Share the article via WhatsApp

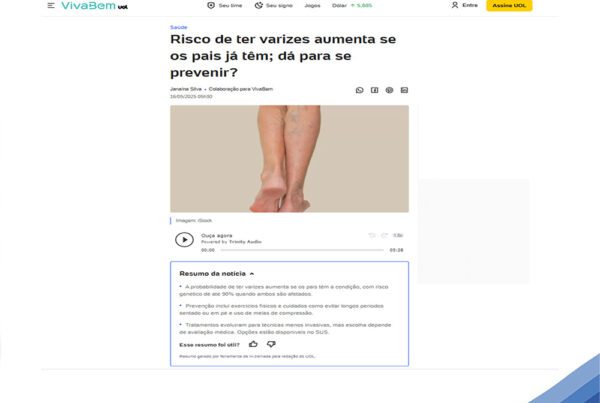pyautogui.click(x=360, y=90)
